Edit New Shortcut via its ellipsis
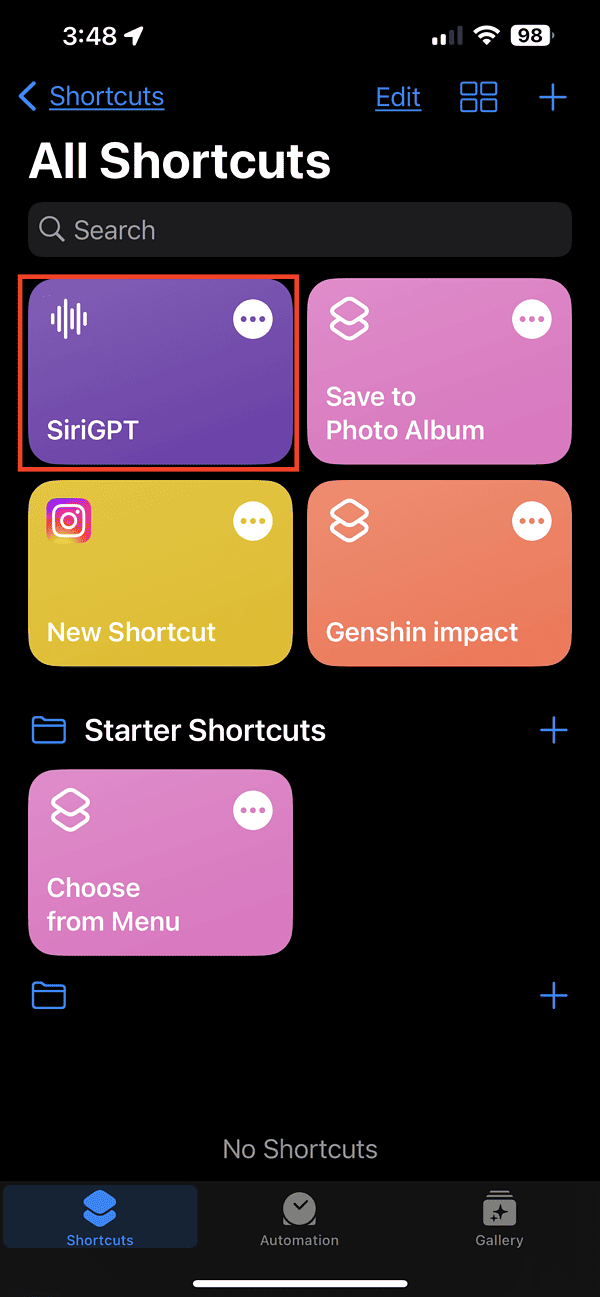 pos(253,521)
